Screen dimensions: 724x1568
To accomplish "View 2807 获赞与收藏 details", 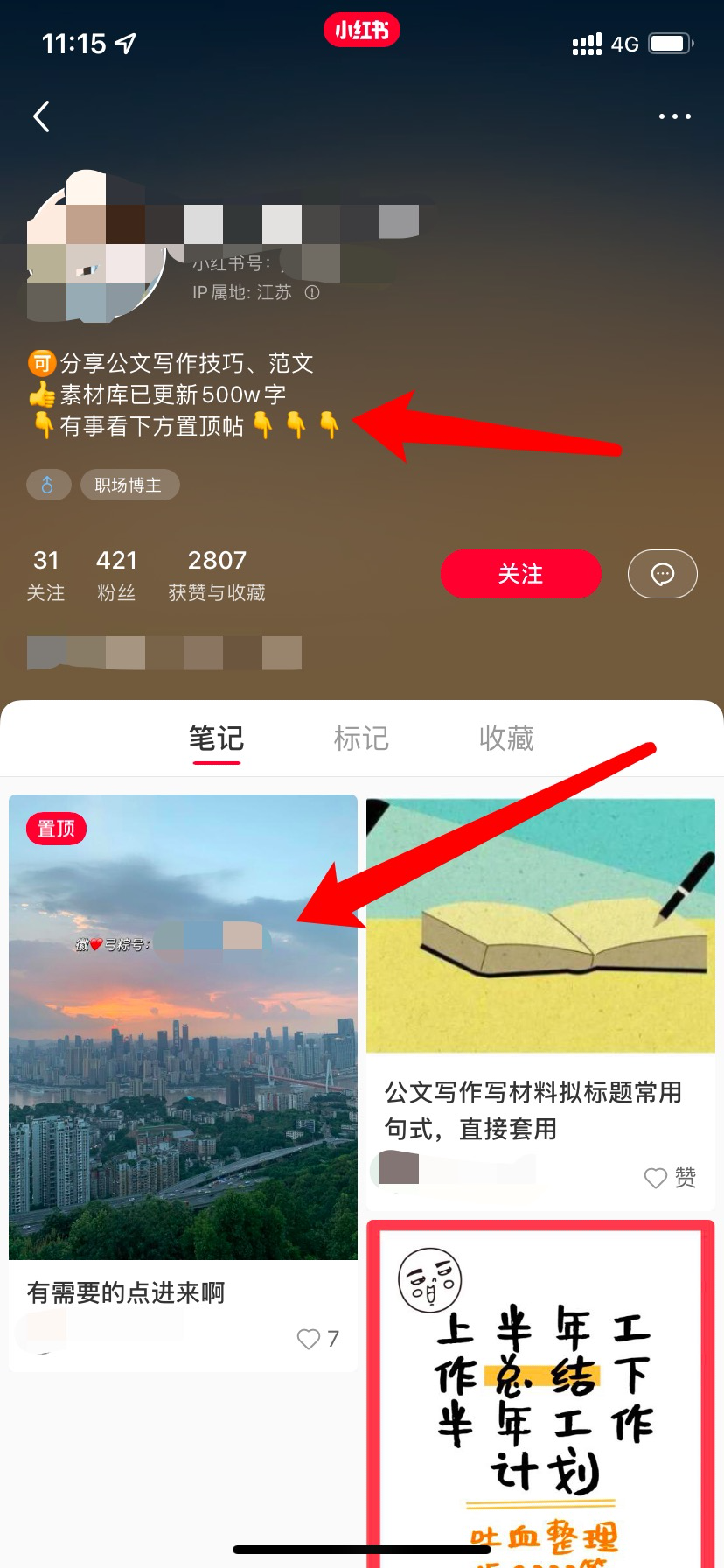I will click(x=217, y=575).
